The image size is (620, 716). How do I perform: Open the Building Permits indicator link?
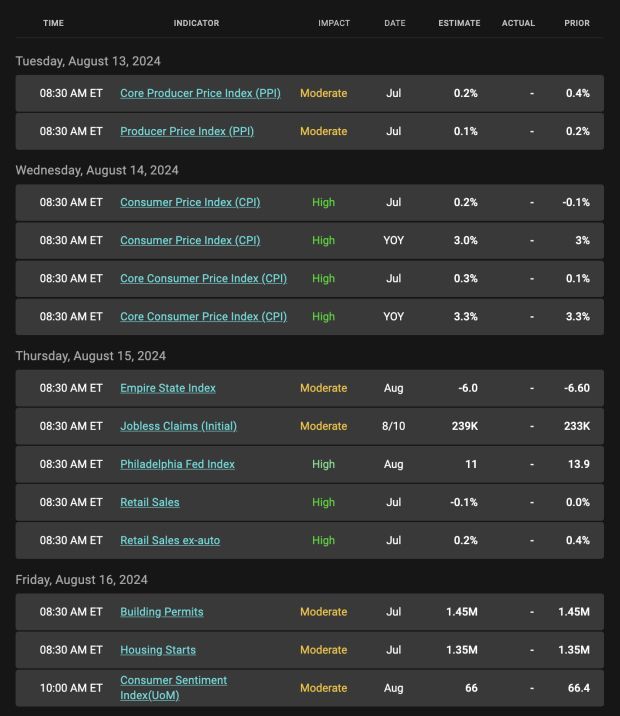pyautogui.click(x=162, y=612)
